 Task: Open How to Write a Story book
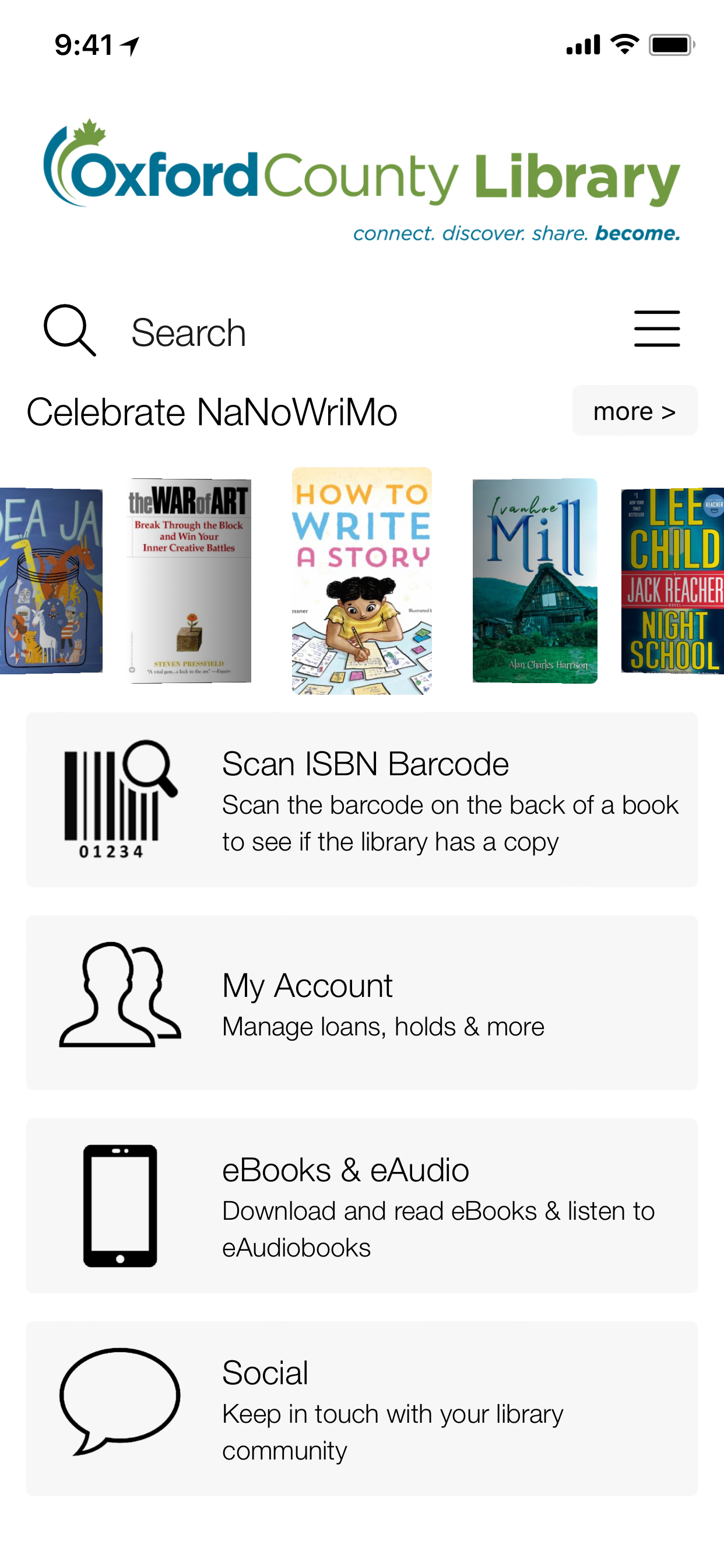coord(361,580)
